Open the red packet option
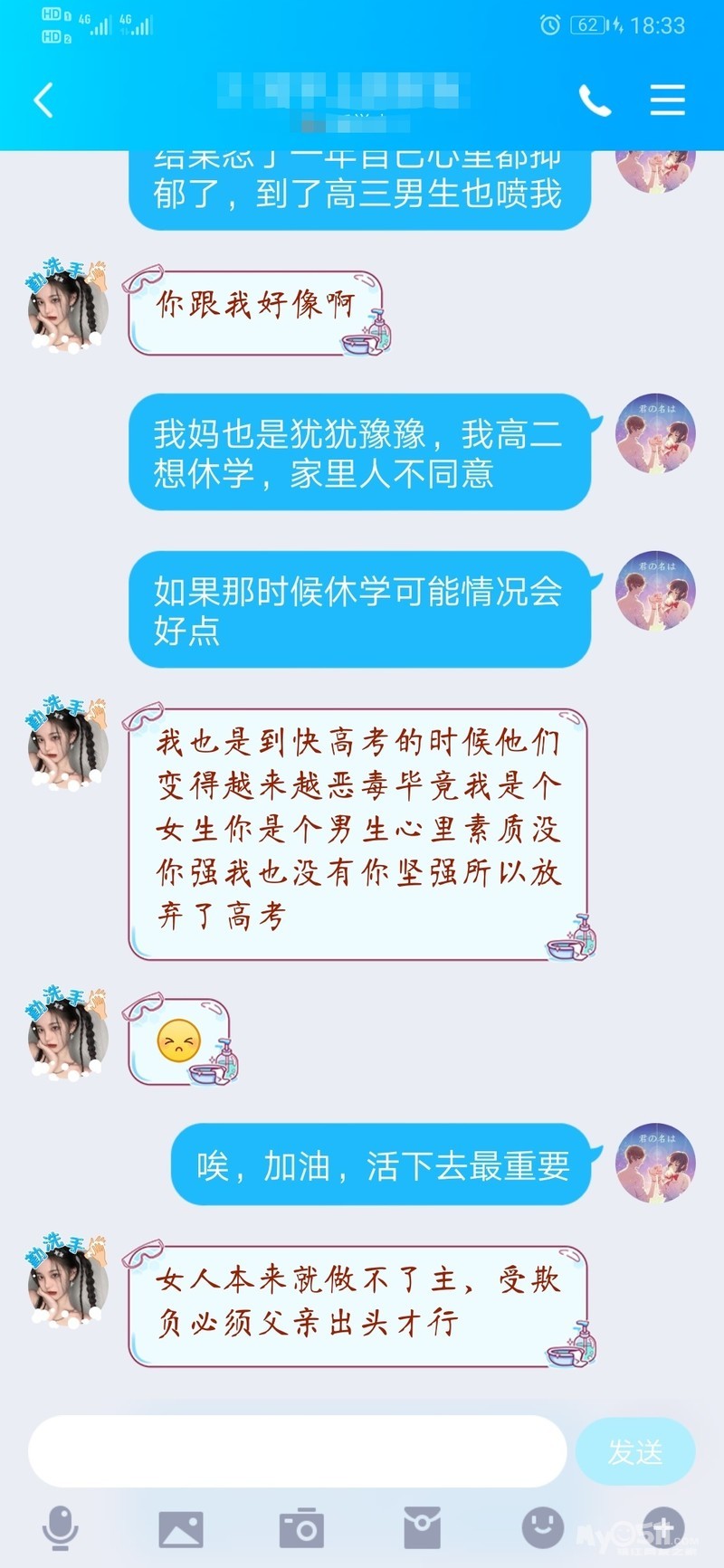724x1568 pixels. click(422, 1529)
